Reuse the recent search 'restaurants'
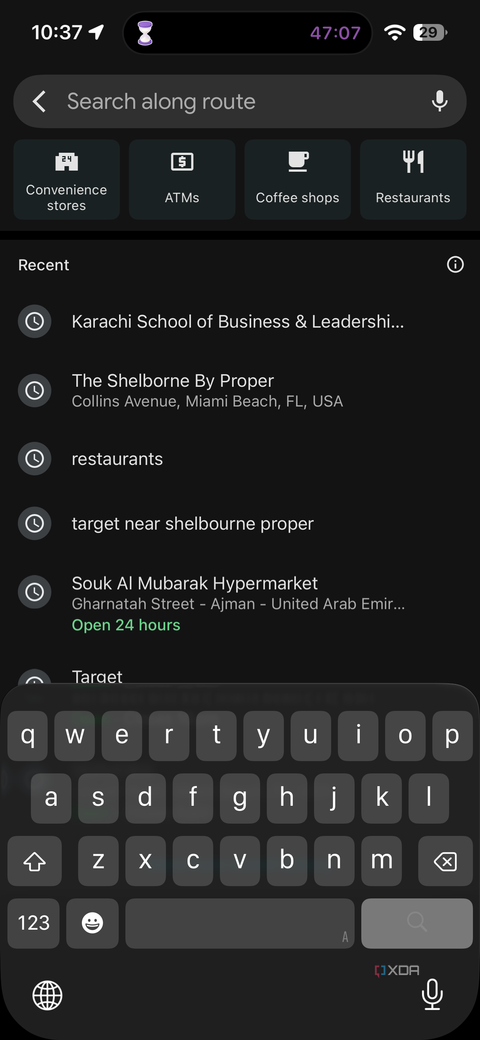 point(240,459)
